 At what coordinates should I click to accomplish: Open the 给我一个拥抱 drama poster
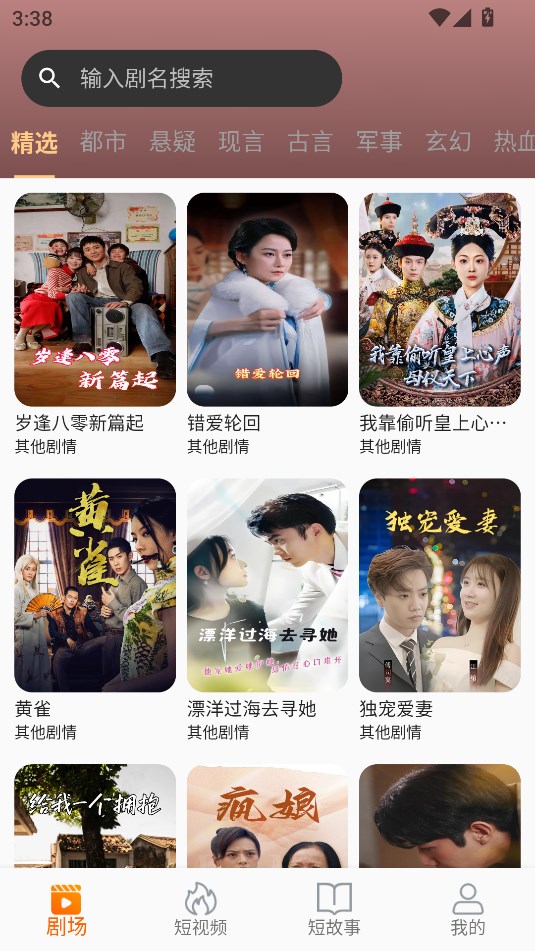(x=95, y=816)
